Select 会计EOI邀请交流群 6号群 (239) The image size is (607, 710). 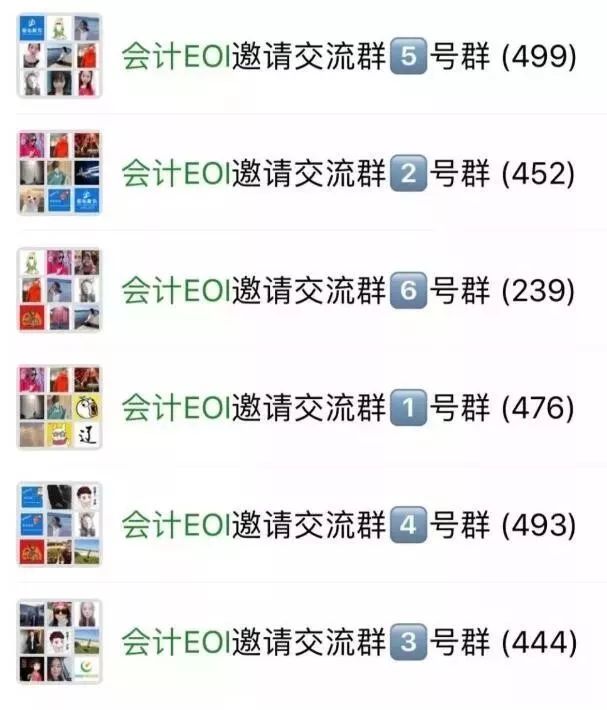pos(348,291)
